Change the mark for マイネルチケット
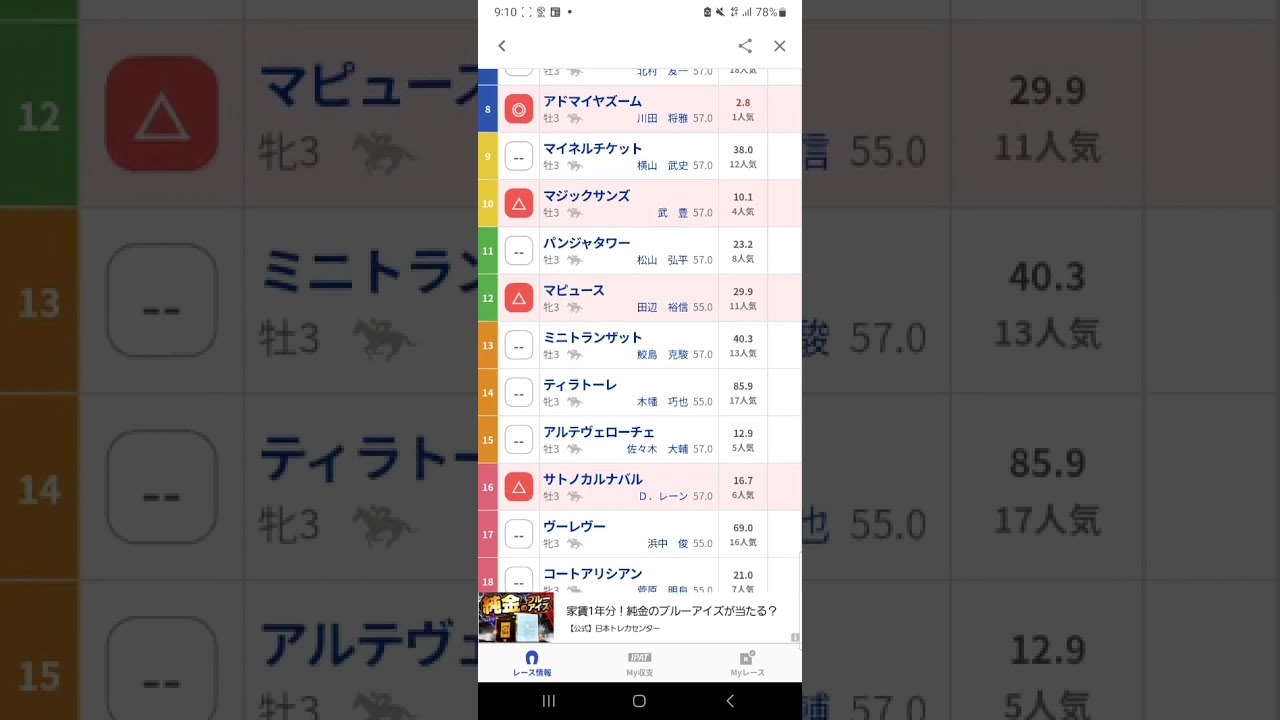The image size is (1280, 720). (x=518, y=157)
